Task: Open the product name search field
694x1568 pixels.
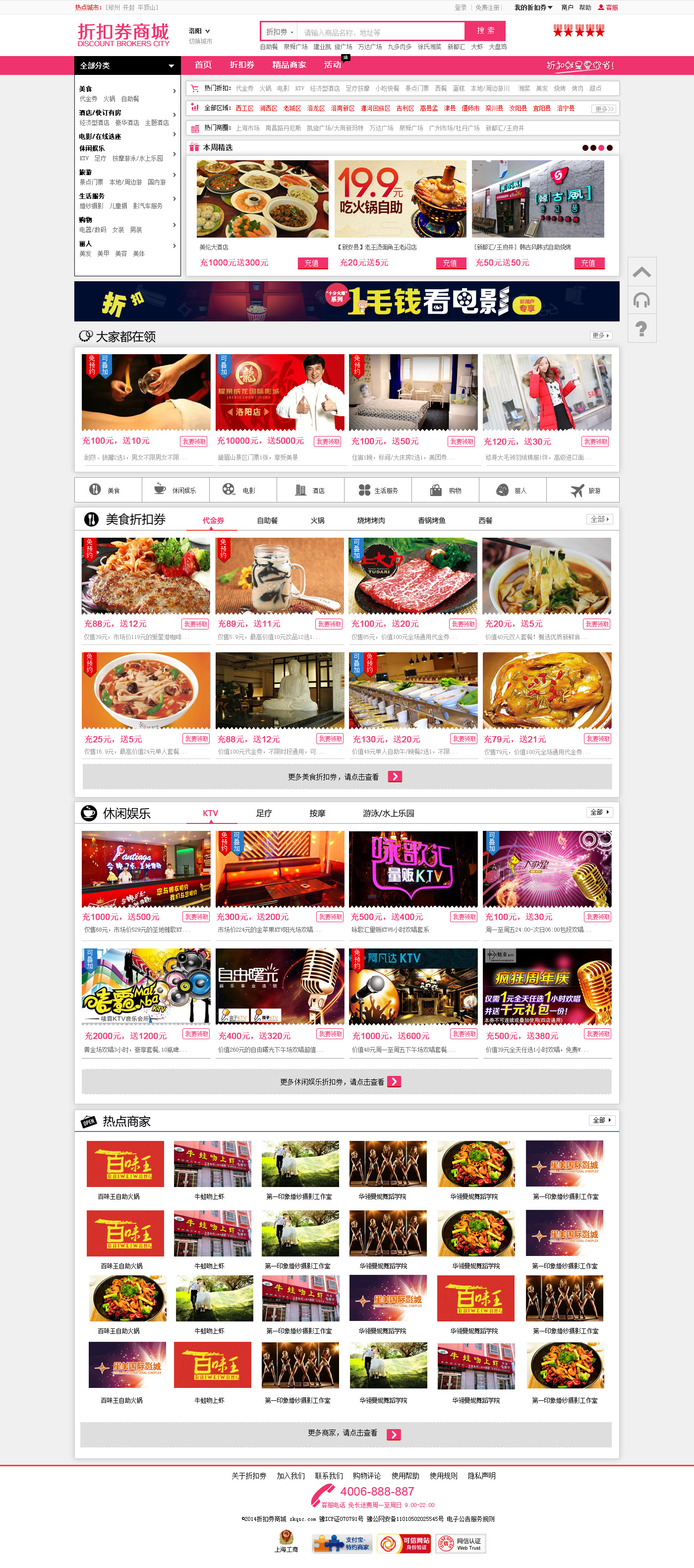Action: click(x=381, y=32)
